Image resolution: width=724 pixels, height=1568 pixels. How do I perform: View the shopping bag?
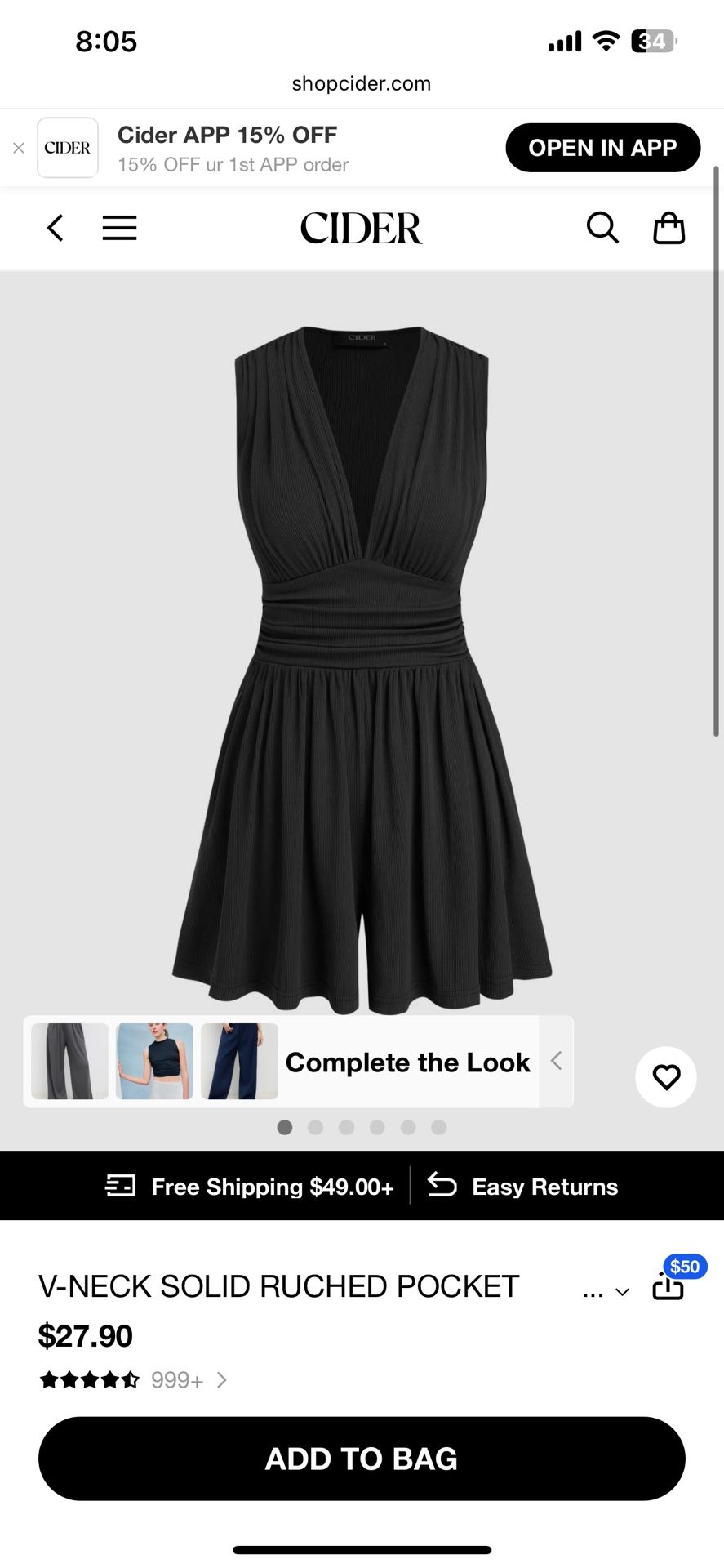[x=668, y=228]
